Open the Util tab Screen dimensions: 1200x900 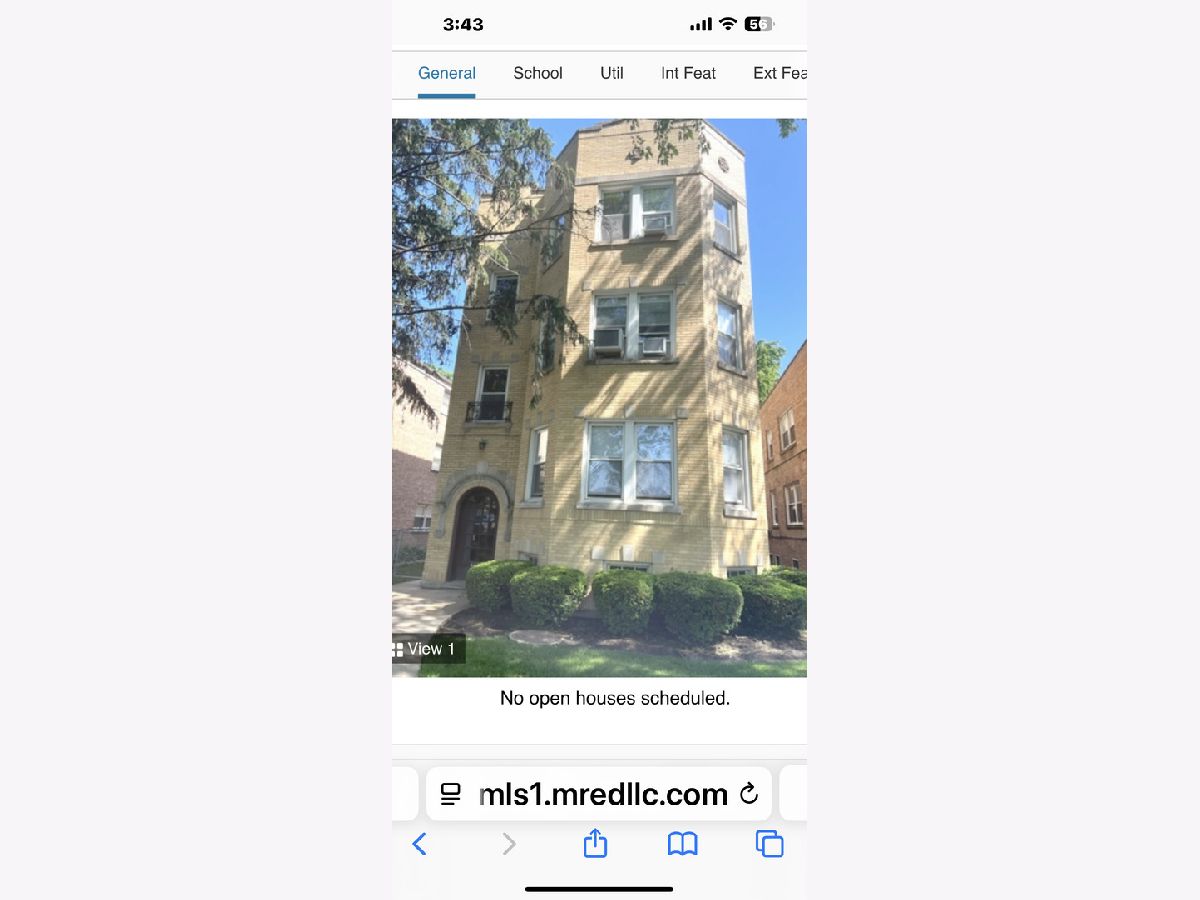coord(611,73)
